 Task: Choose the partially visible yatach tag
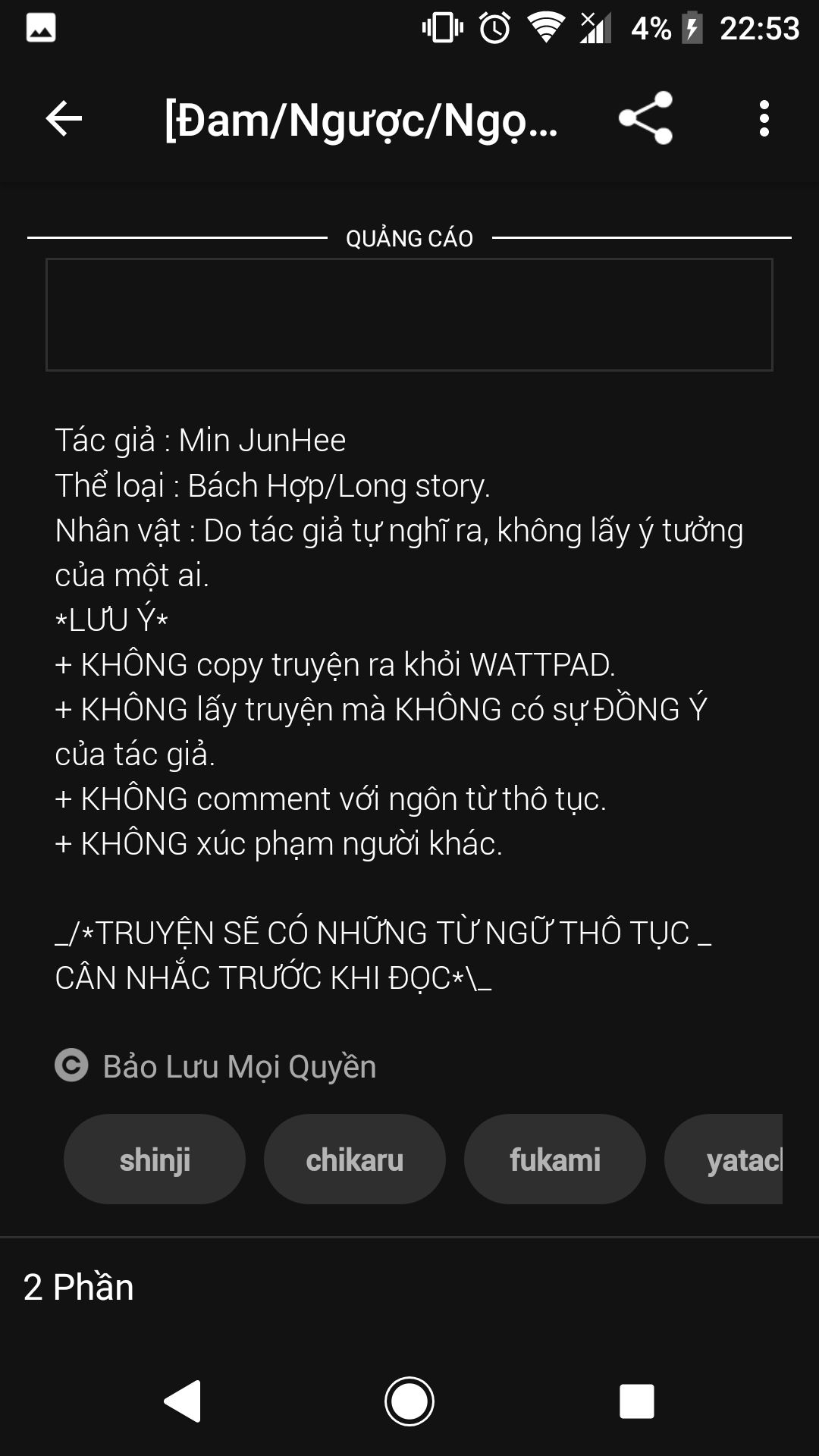pos(723,1159)
